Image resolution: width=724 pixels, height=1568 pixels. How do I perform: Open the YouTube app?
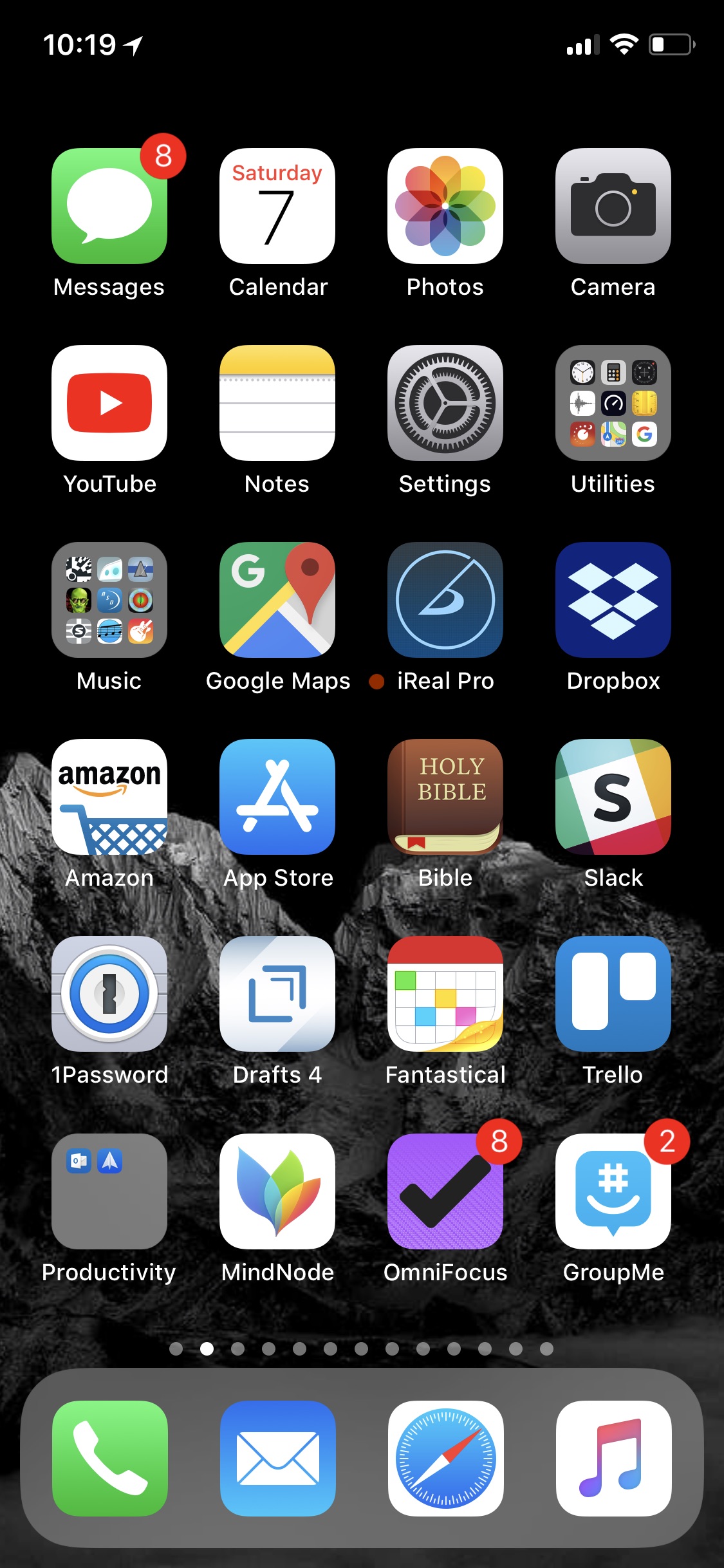point(109,403)
